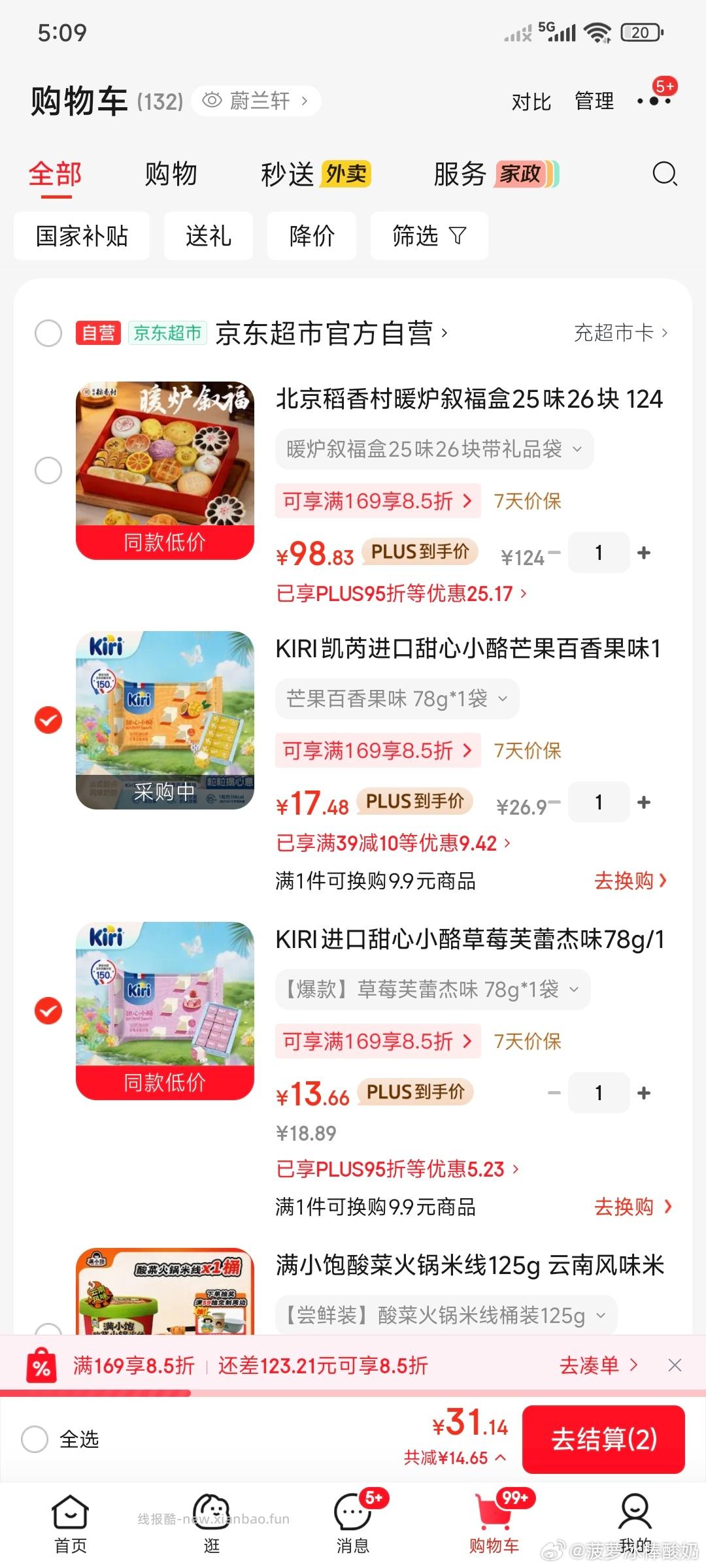This screenshot has width=706, height=1568.
Task: Tap the eye icon beside 蔚兰轩
Action: click(210, 100)
